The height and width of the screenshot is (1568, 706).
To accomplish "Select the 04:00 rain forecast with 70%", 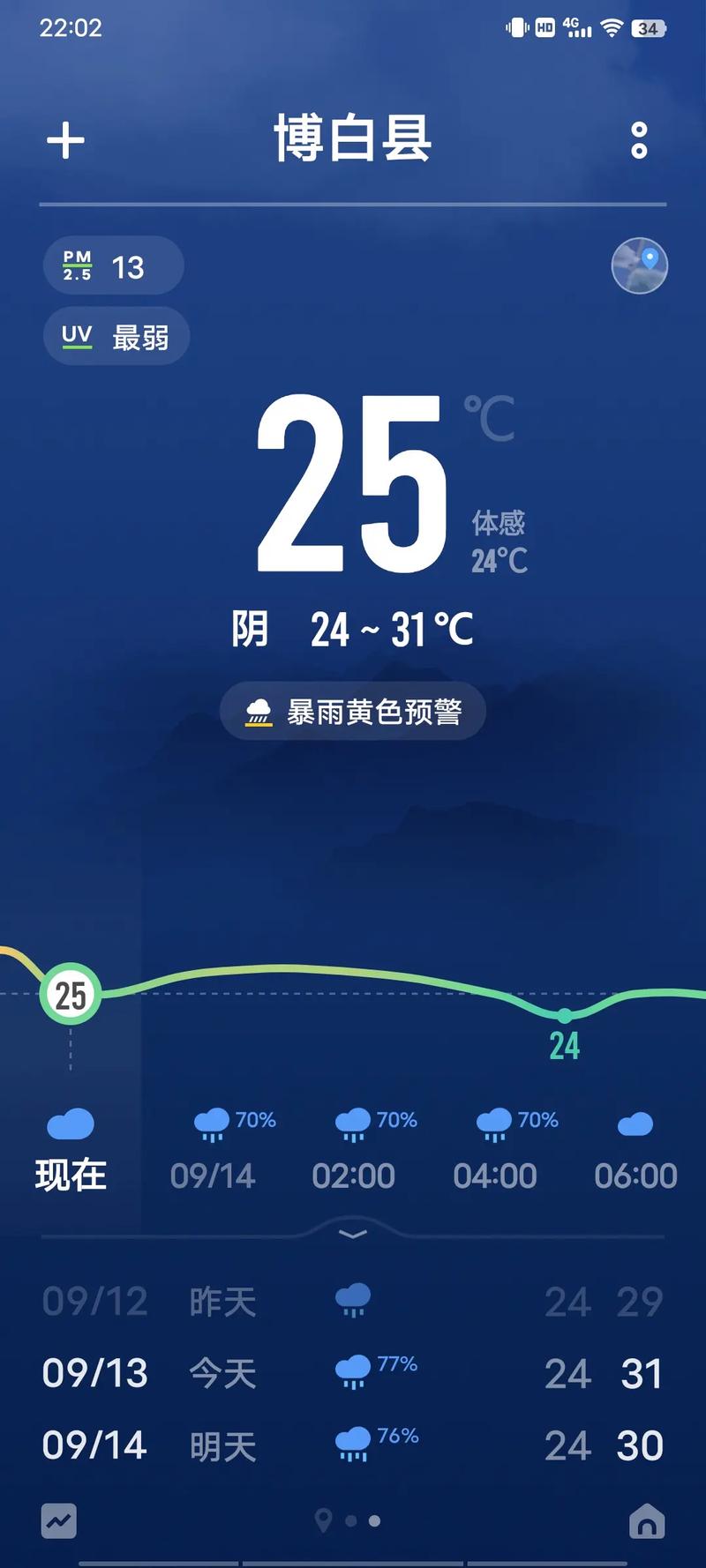I will click(x=493, y=1120).
